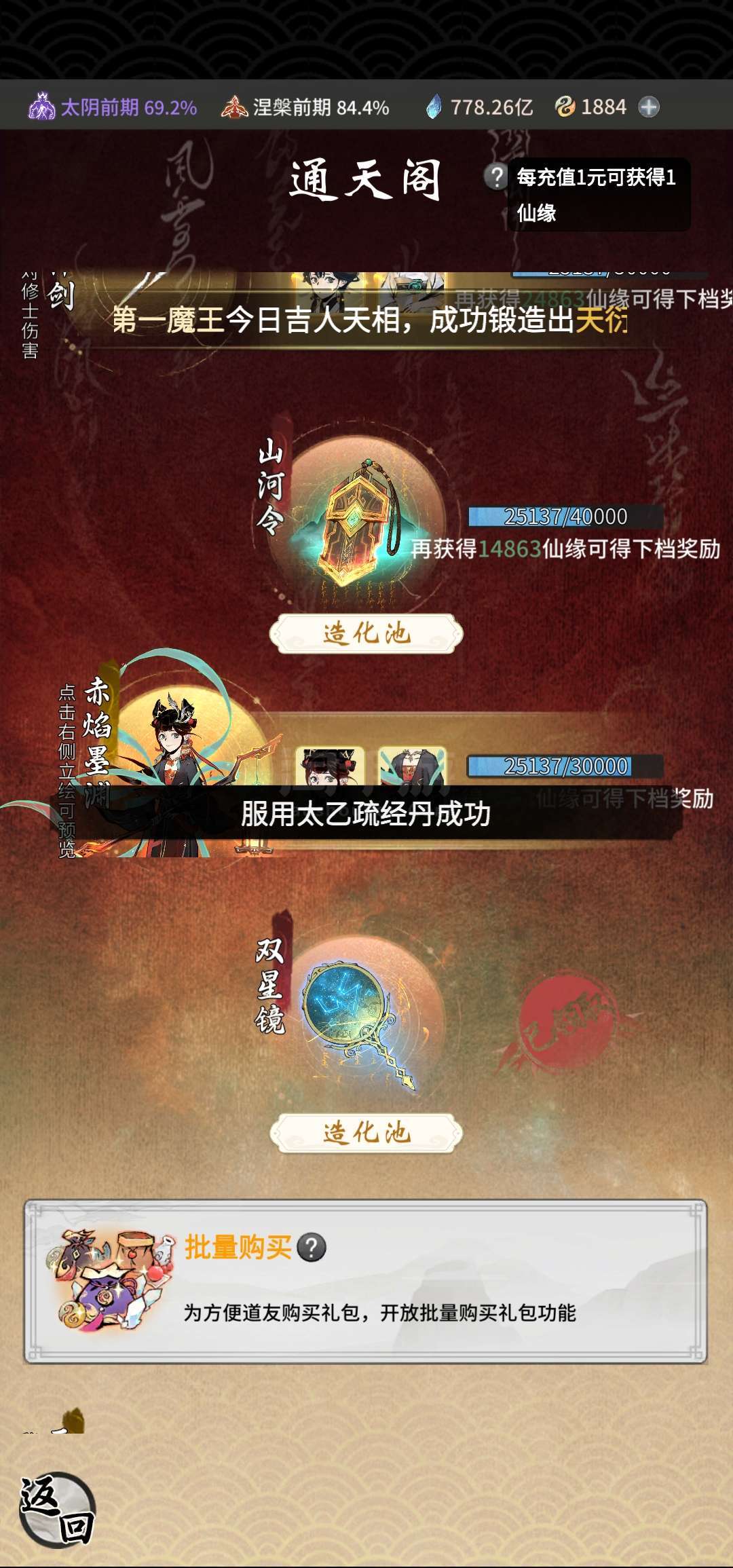
Task: Open 造化池 under 山河令
Action: click(366, 633)
